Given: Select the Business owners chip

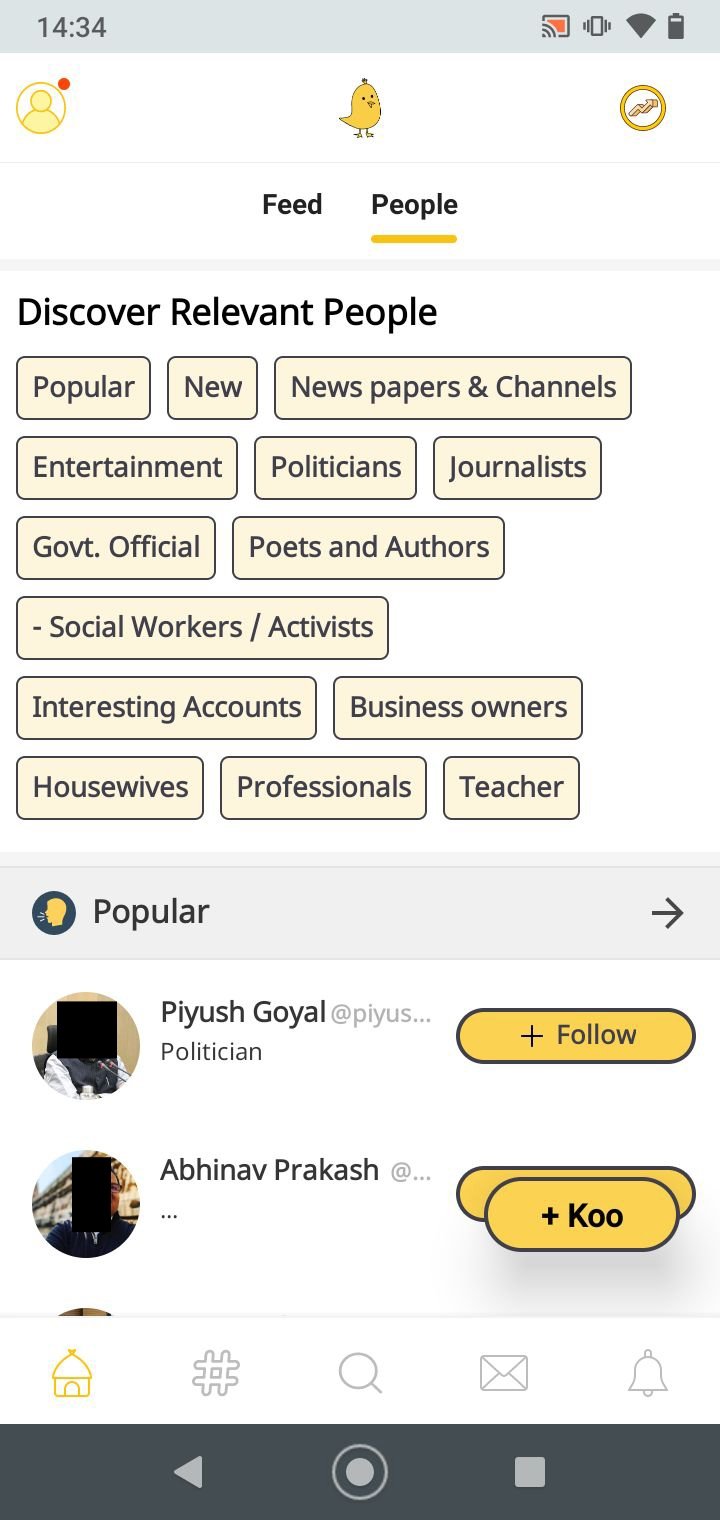Looking at the screenshot, I should (458, 708).
